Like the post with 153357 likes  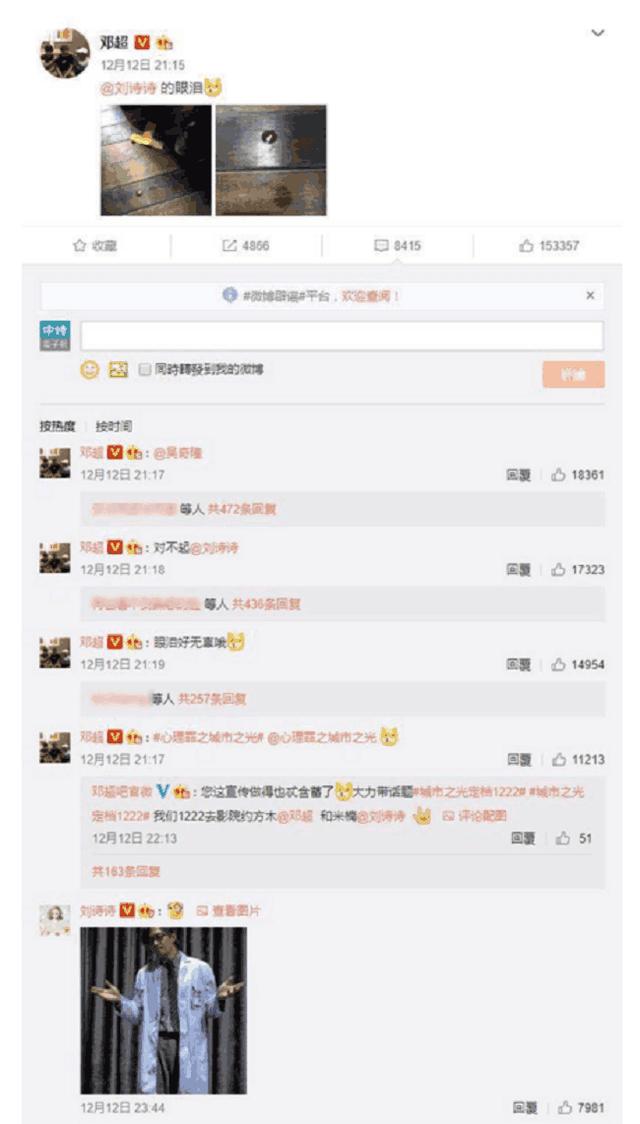point(549,246)
